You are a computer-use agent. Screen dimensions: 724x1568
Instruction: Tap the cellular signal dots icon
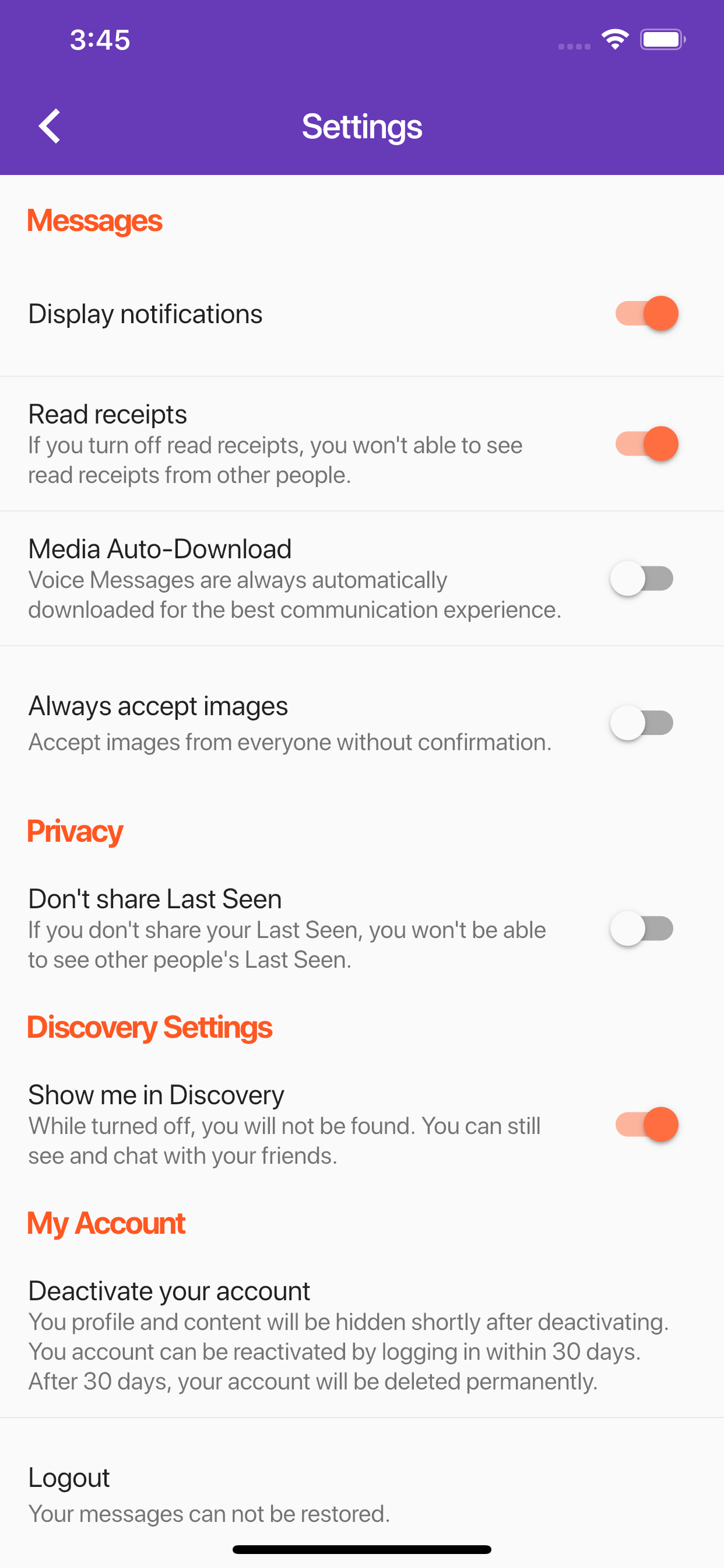[x=572, y=45]
